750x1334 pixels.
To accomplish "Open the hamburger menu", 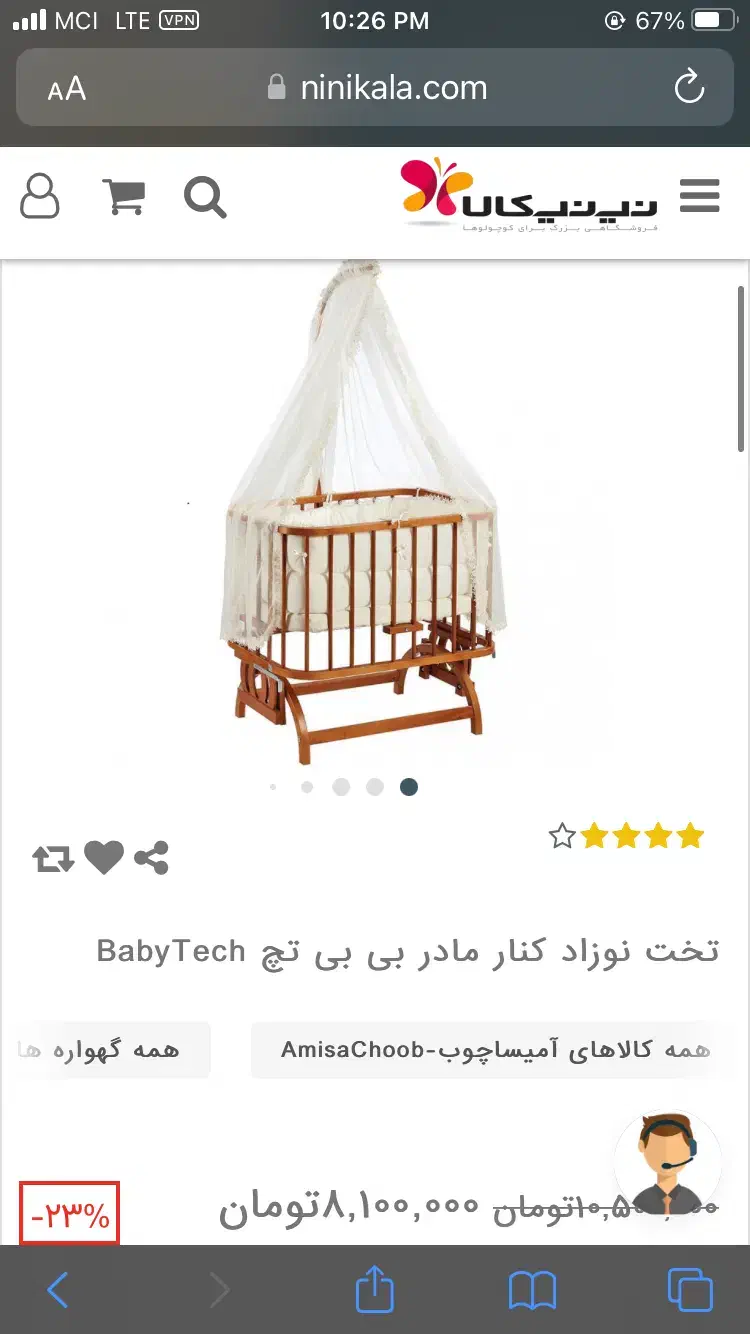I will (x=700, y=196).
